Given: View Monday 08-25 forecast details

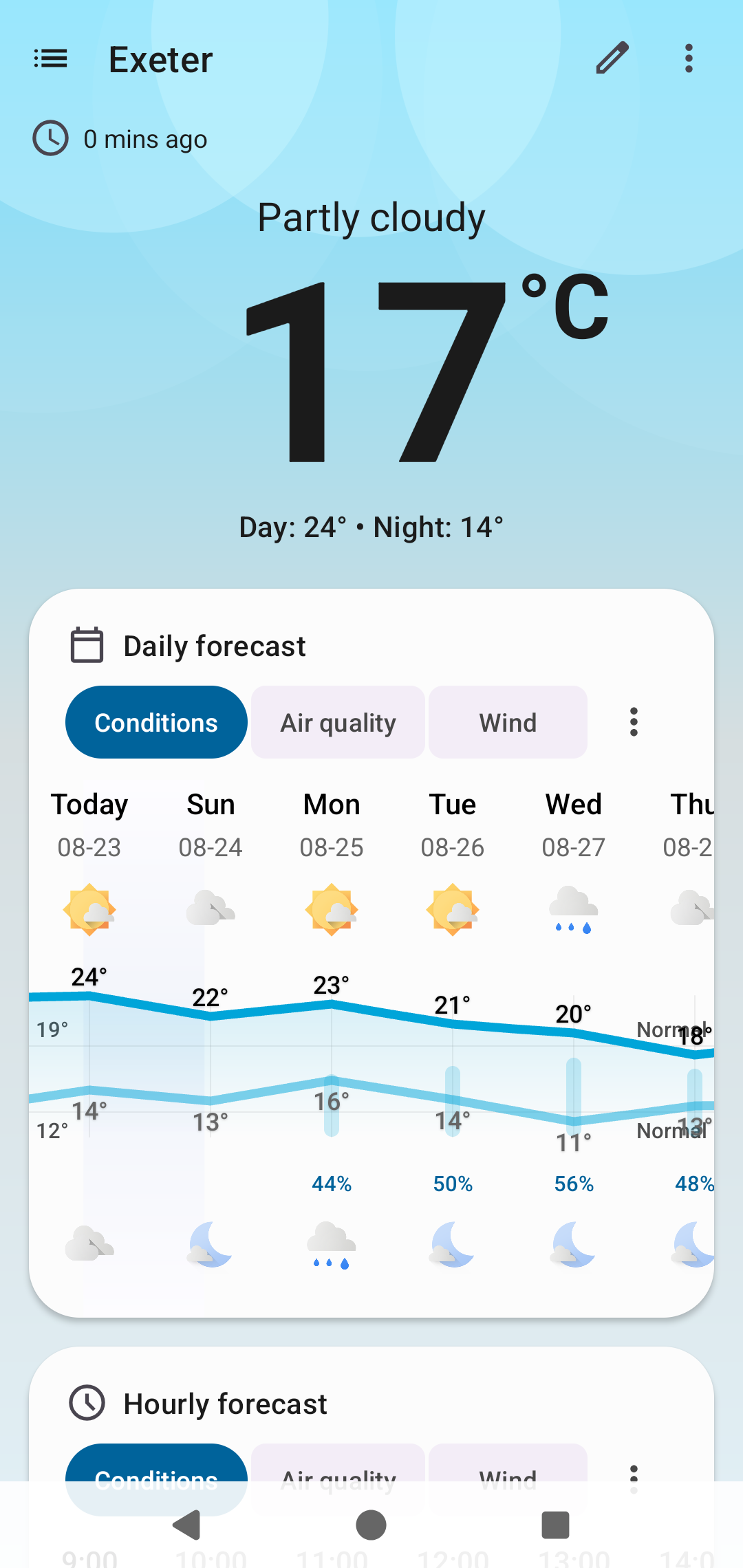Looking at the screenshot, I should click(332, 825).
